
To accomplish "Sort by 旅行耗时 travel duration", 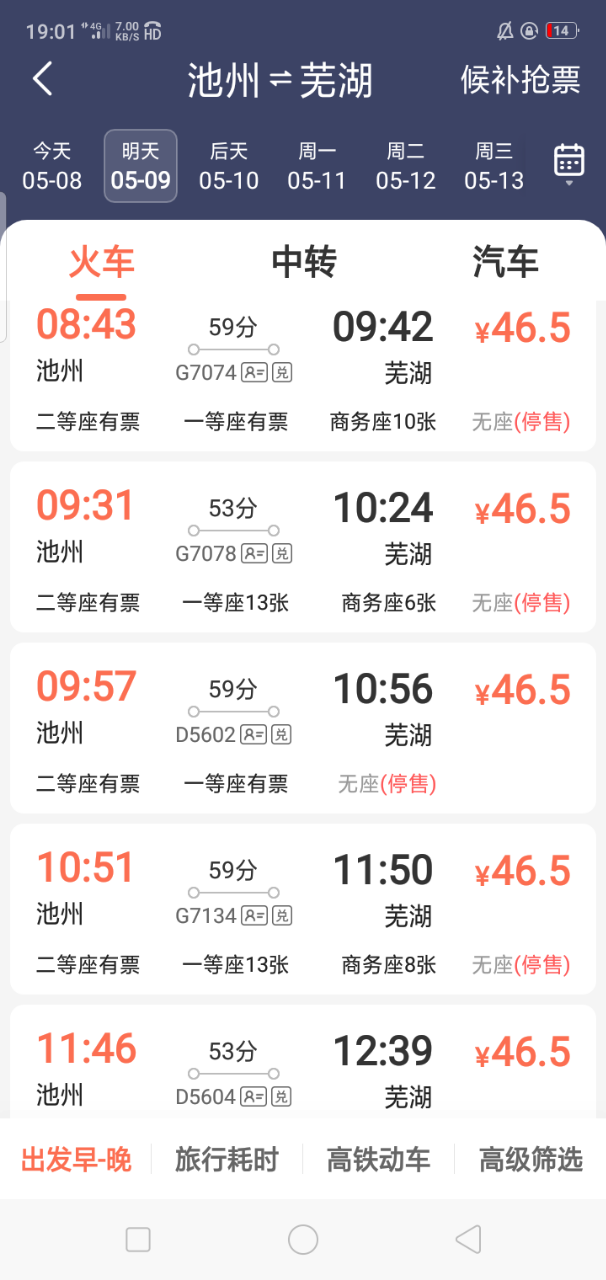I will 226,1159.
